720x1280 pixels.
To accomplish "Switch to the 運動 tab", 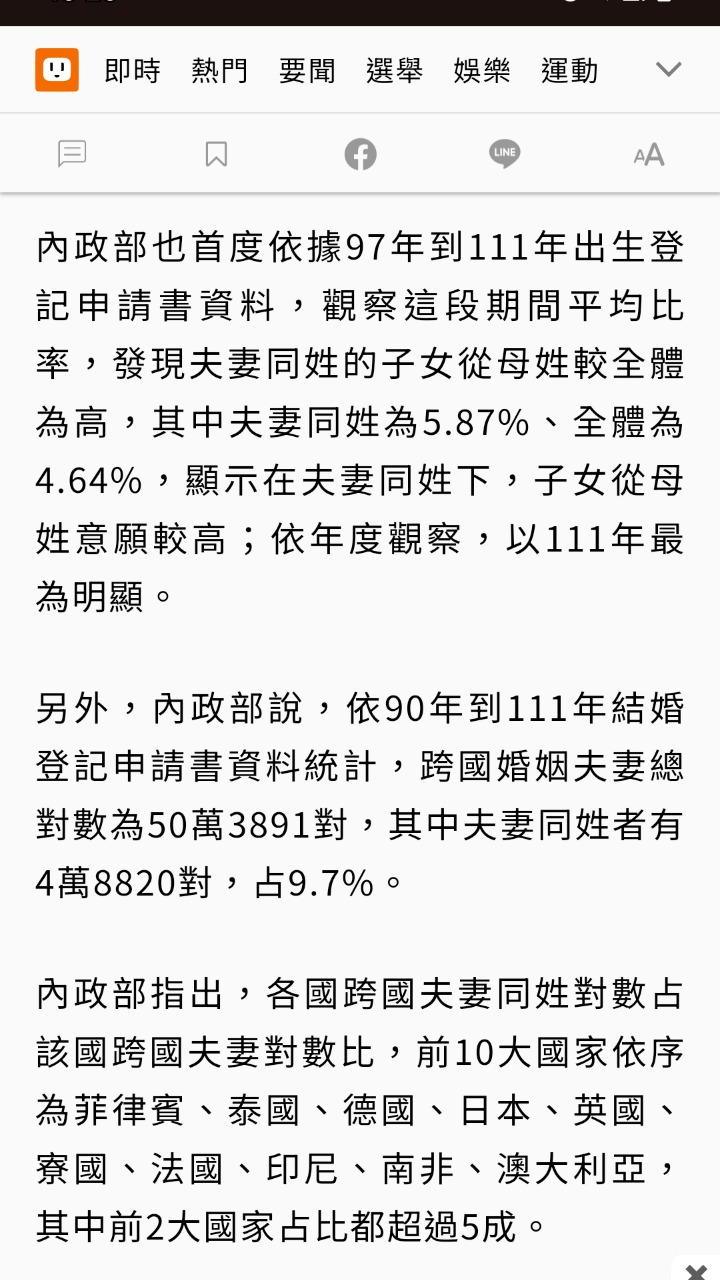I will tap(570, 71).
